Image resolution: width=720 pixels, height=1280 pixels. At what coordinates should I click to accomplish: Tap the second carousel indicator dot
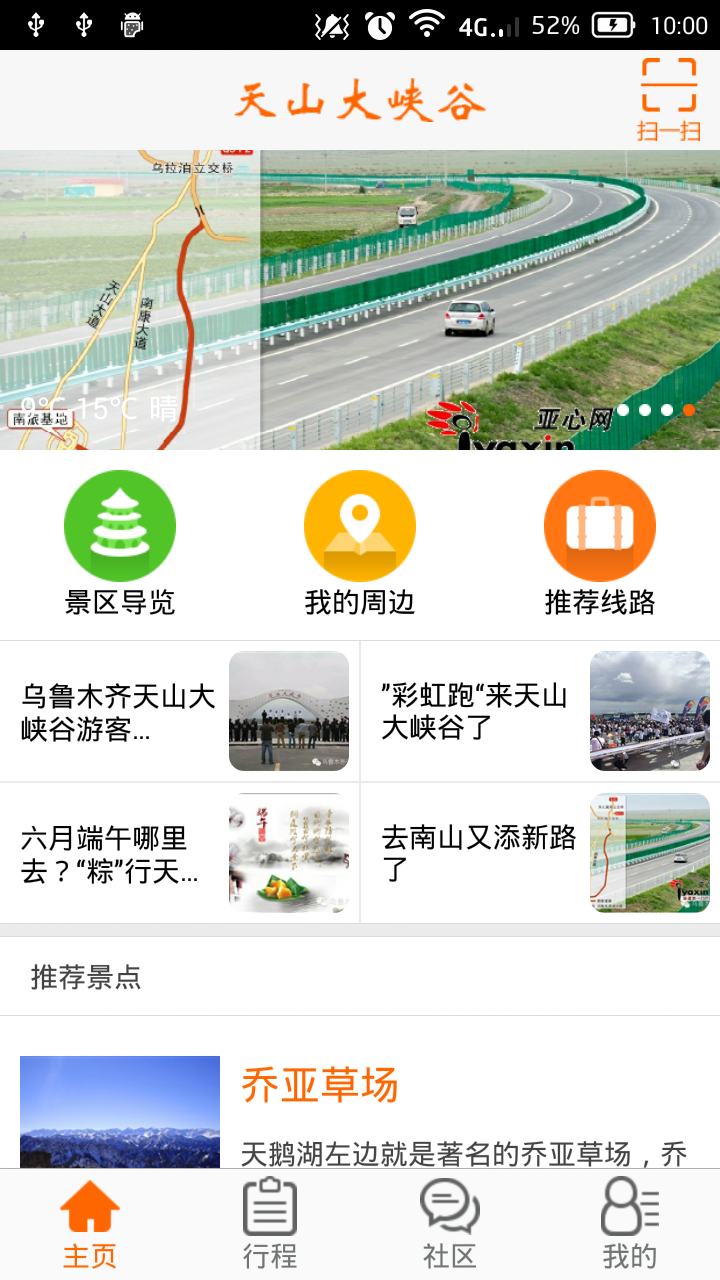(645, 410)
